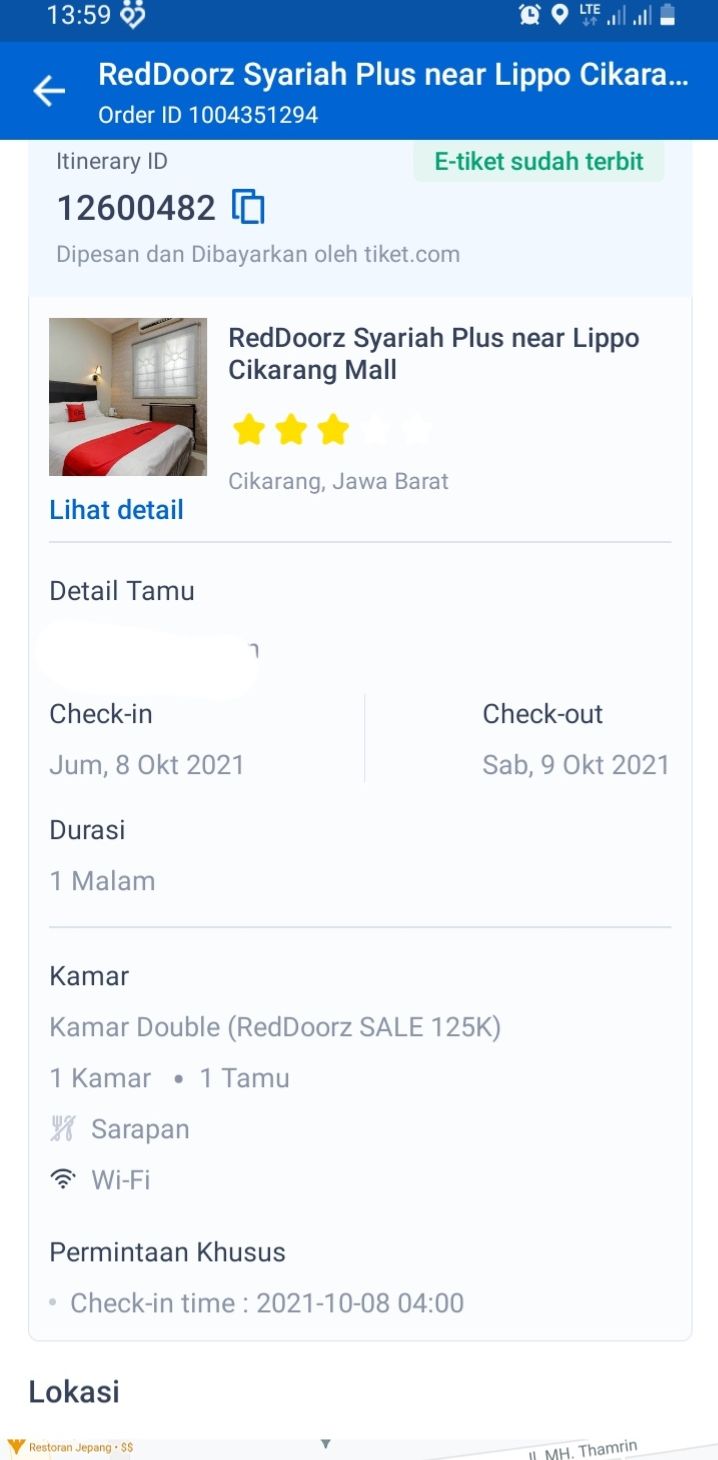Copy the Itinerary ID 12600482
The height and width of the screenshot is (1460, 718).
coord(248,207)
